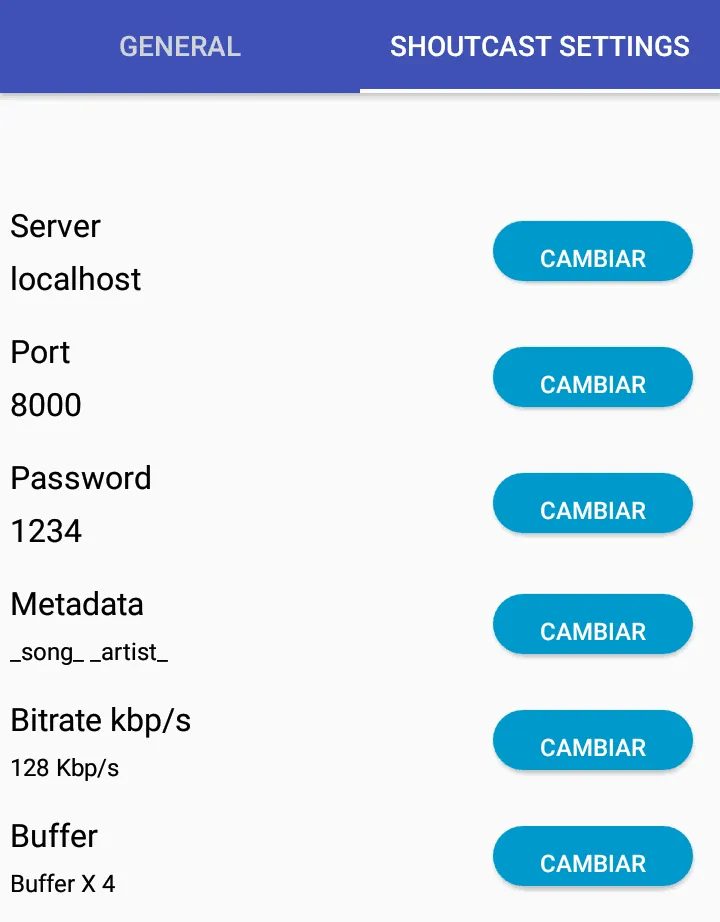Change the Metadata format with Cambiar
Screen dimensions: 720x922
593,625
